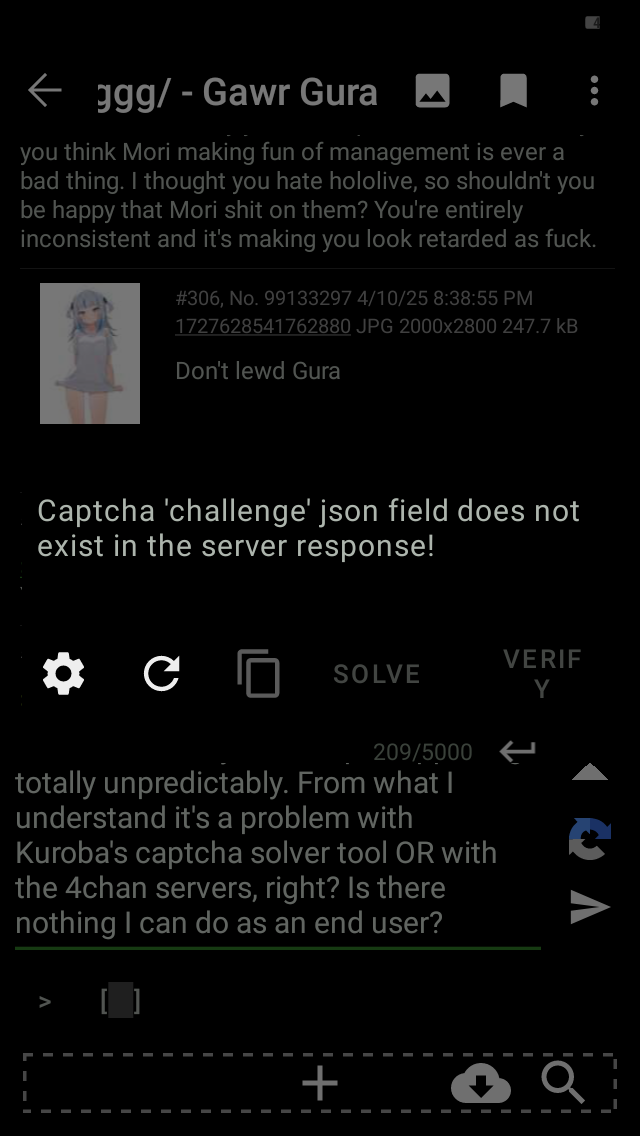Download a file via the cloud icon
The image size is (640, 1136).
tap(481, 1084)
